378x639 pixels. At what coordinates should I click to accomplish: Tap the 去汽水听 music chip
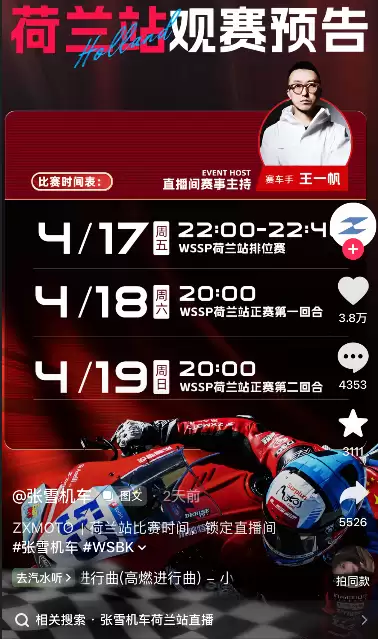pos(43,577)
